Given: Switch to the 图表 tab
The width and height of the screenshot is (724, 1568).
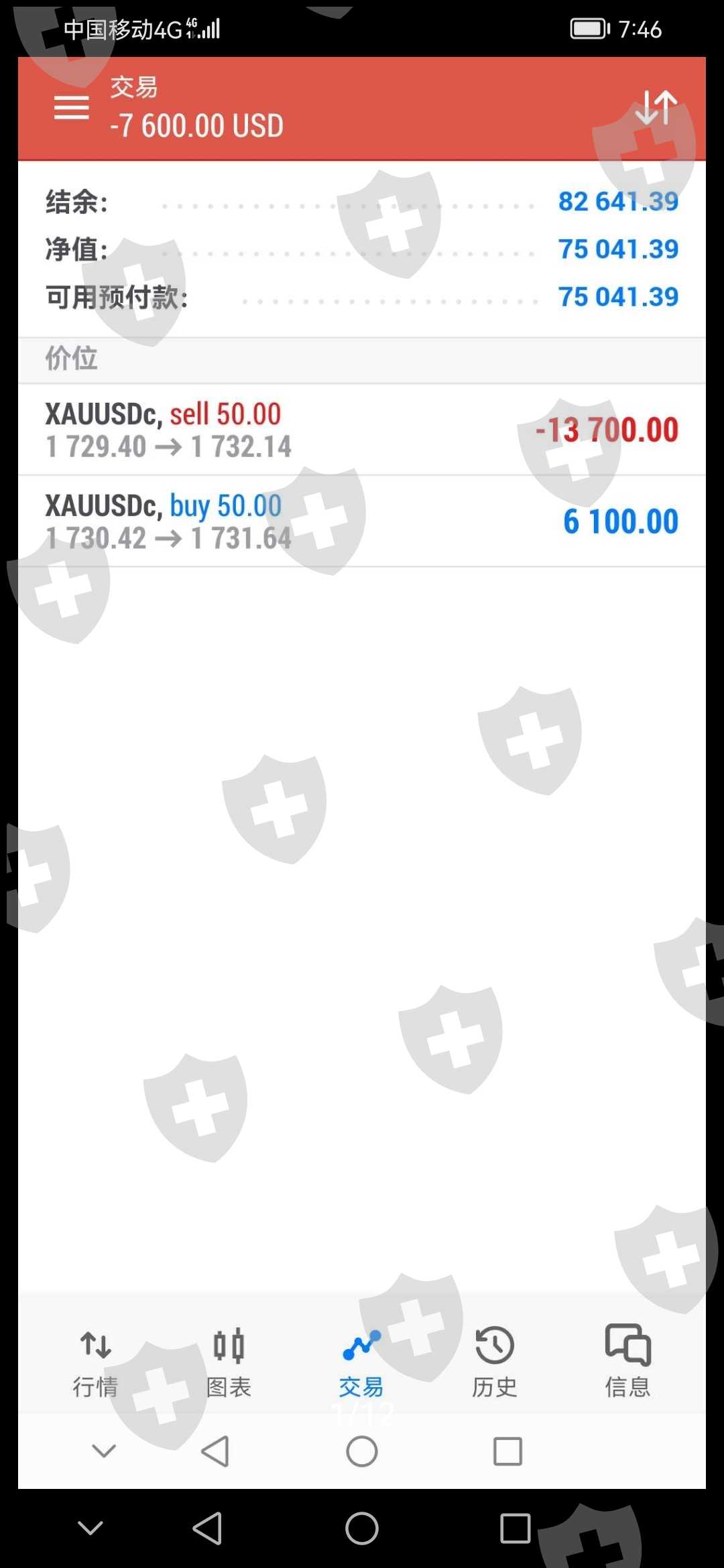Looking at the screenshot, I should click(x=229, y=1362).
